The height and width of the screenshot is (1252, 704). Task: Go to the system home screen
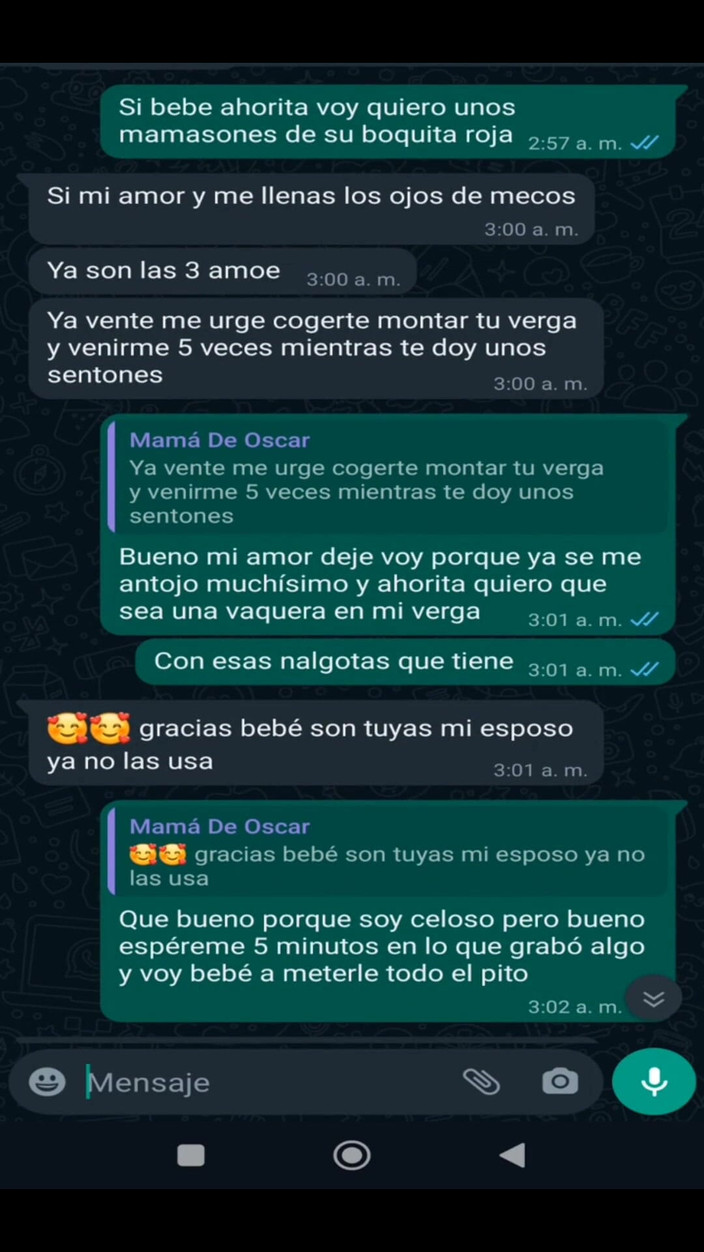[x=352, y=1155]
